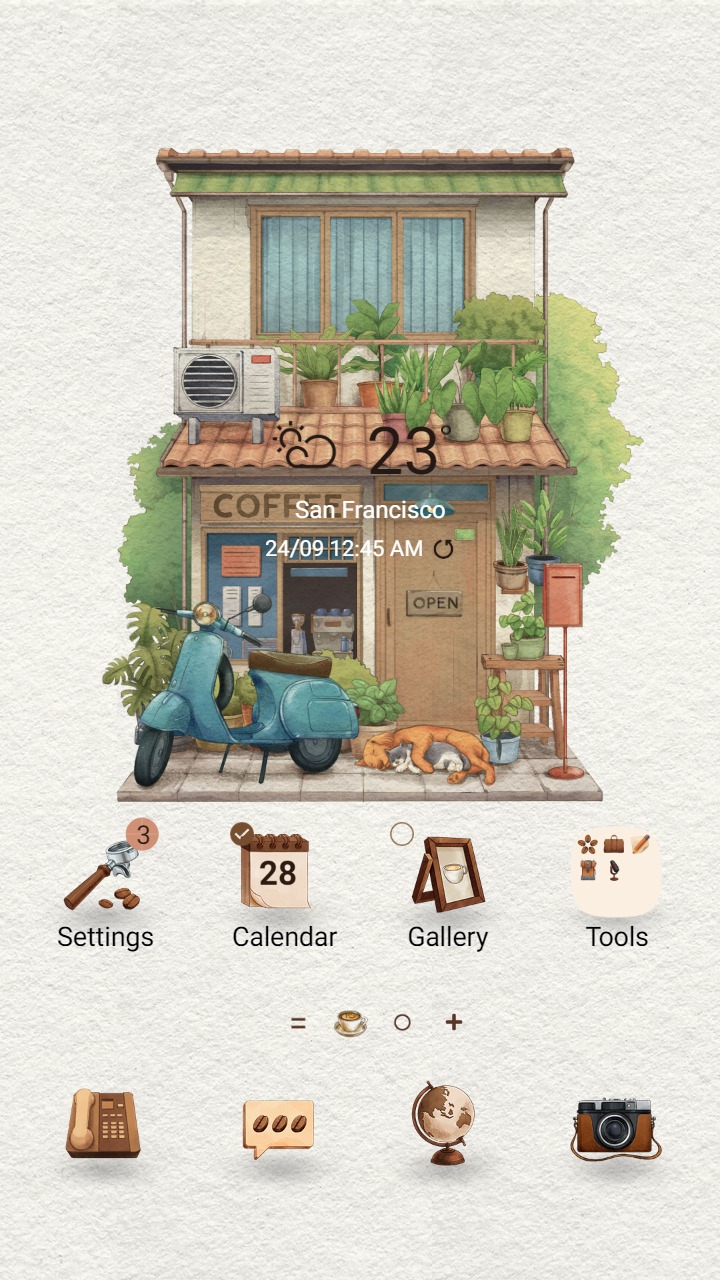The height and width of the screenshot is (1280, 720).
Task: Switch to the coffee cup page tab
Action: click(348, 1023)
